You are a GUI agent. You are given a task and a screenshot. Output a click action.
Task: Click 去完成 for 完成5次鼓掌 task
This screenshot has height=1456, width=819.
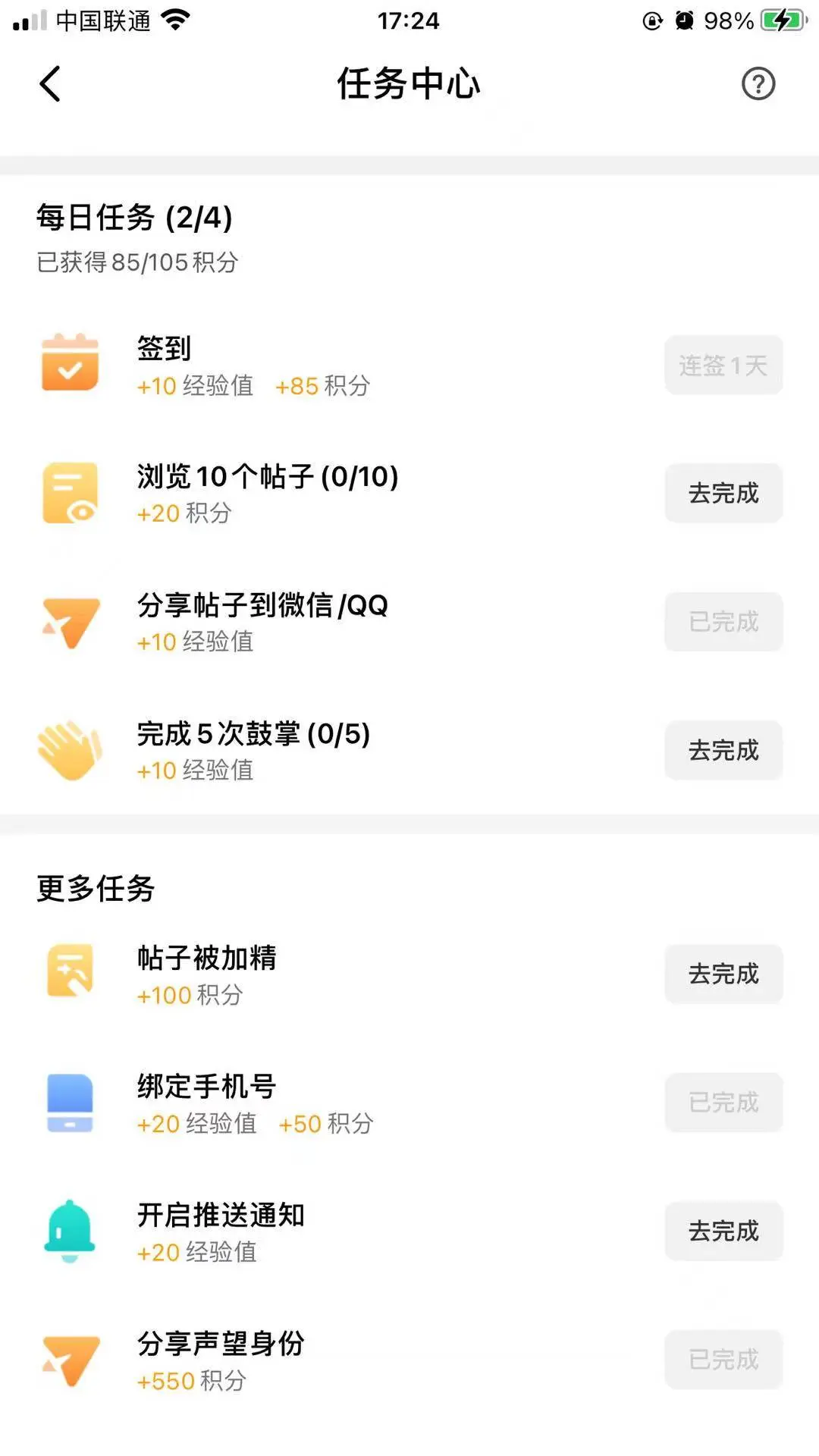pos(723,751)
